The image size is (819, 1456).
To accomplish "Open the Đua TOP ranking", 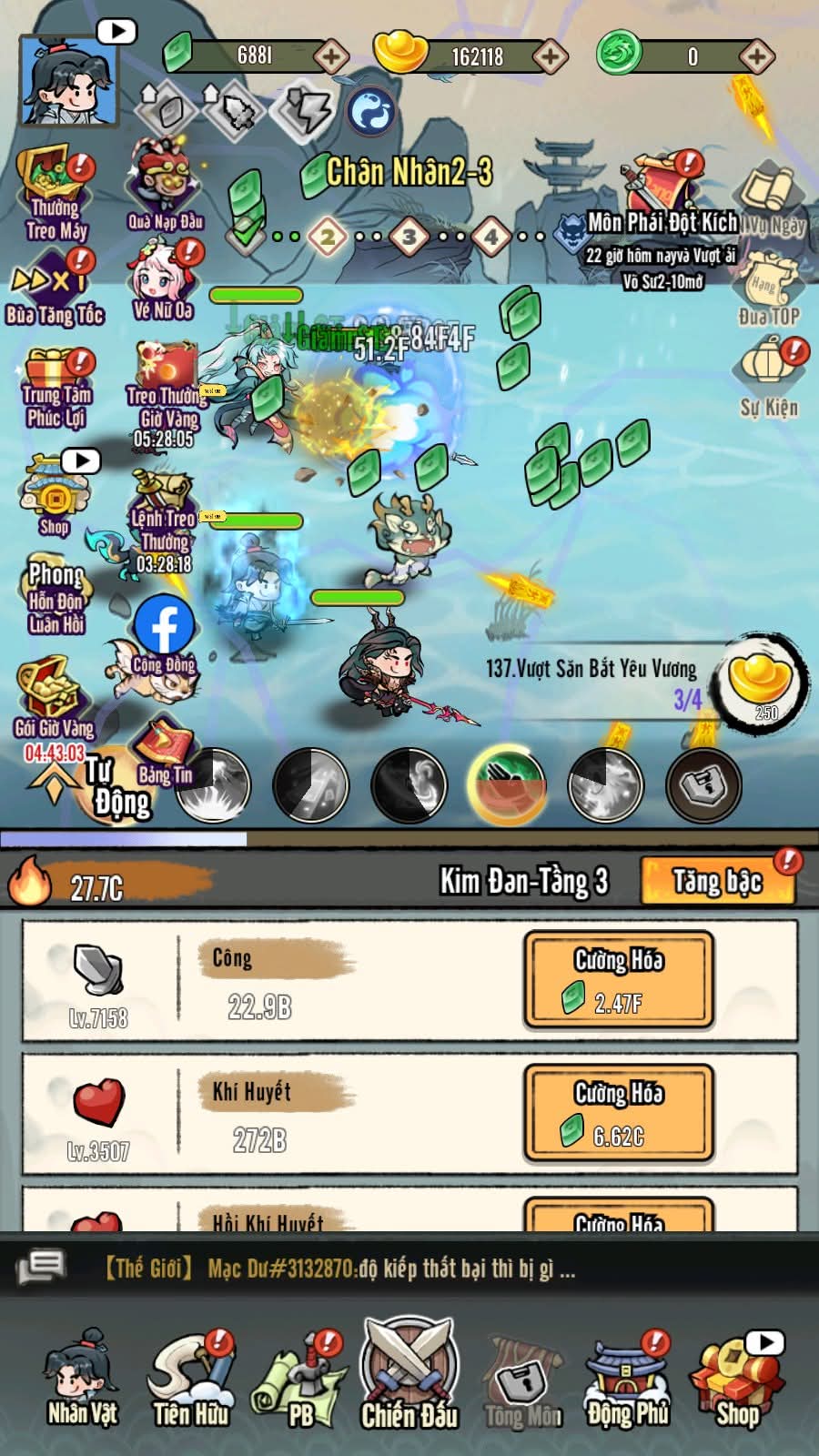I will pos(769,288).
